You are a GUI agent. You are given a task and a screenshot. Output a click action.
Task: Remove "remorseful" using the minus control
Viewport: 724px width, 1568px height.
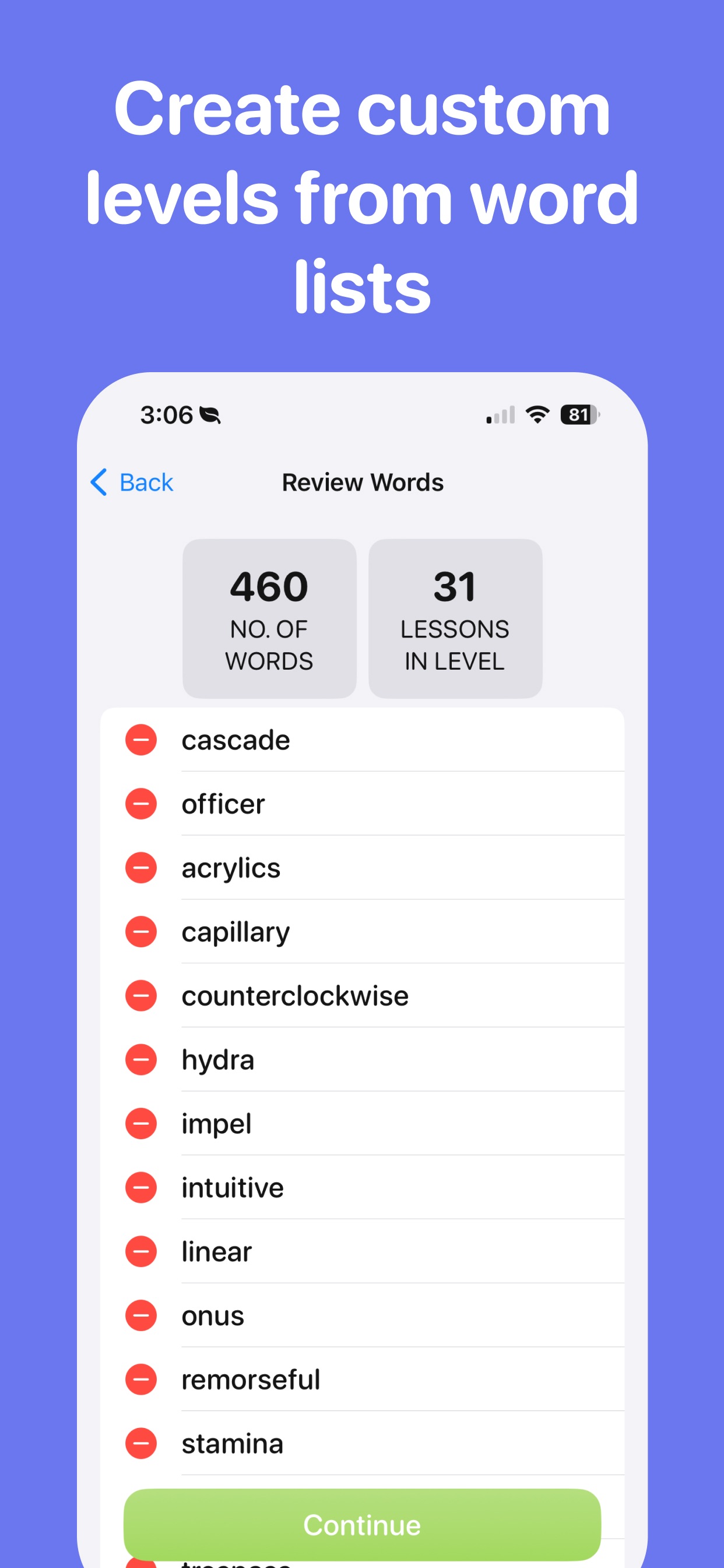tap(140, 1380)
